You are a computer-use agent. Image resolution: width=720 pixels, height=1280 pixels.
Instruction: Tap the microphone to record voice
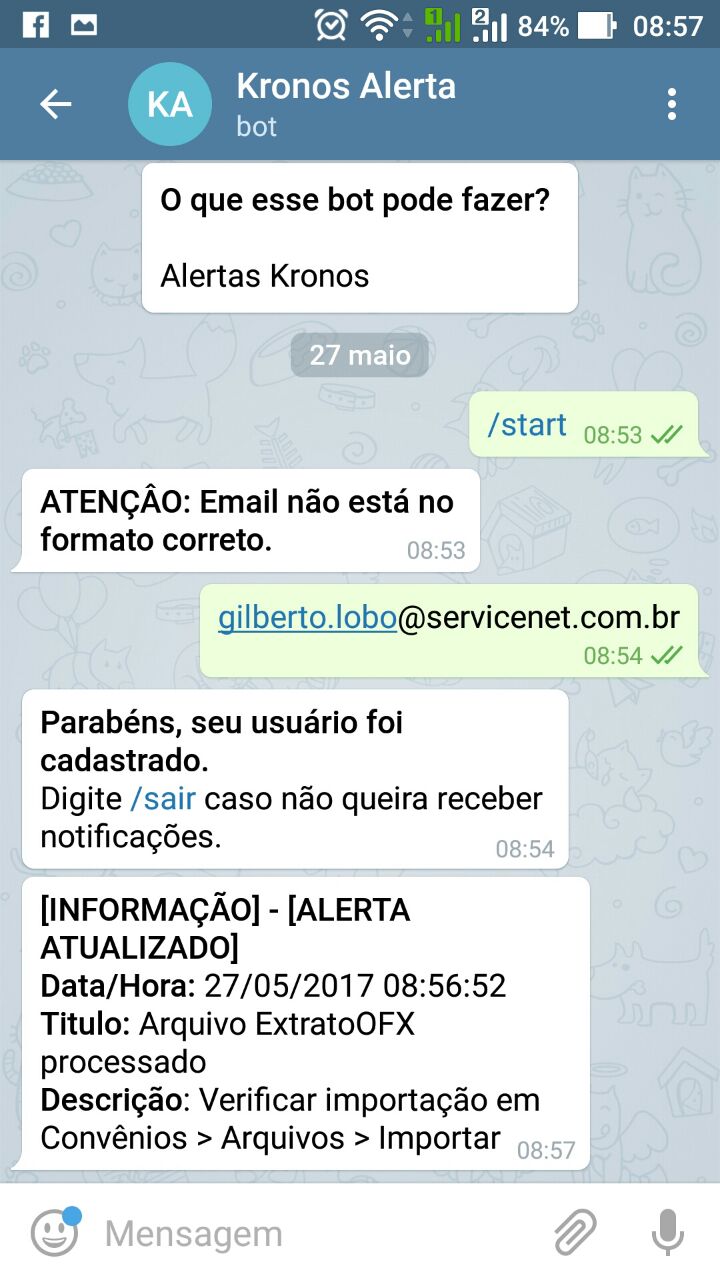[x=668, y=1233]
